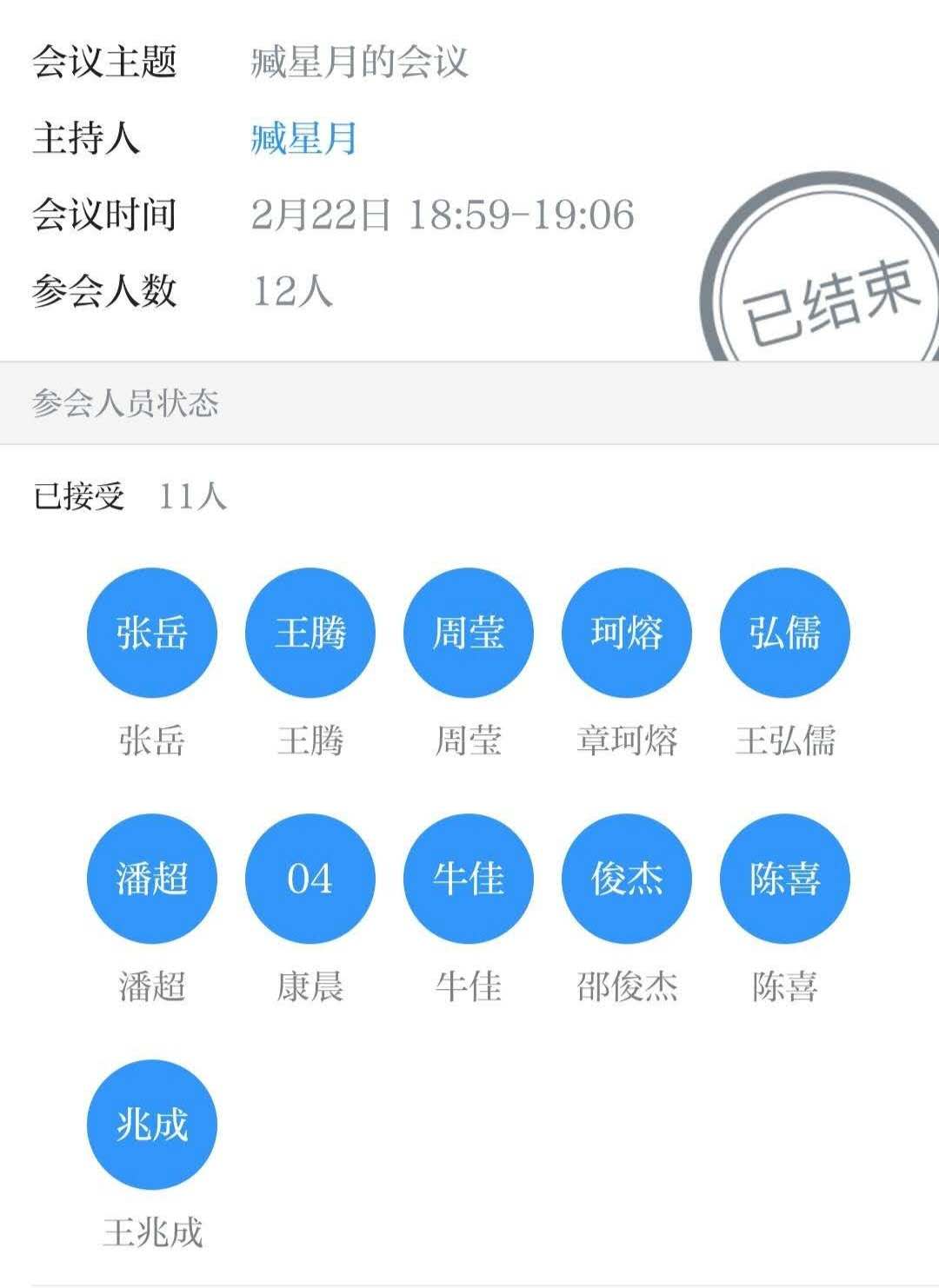Open 潘超's profile avatar

pyautogui.click(x=152, y=879)
